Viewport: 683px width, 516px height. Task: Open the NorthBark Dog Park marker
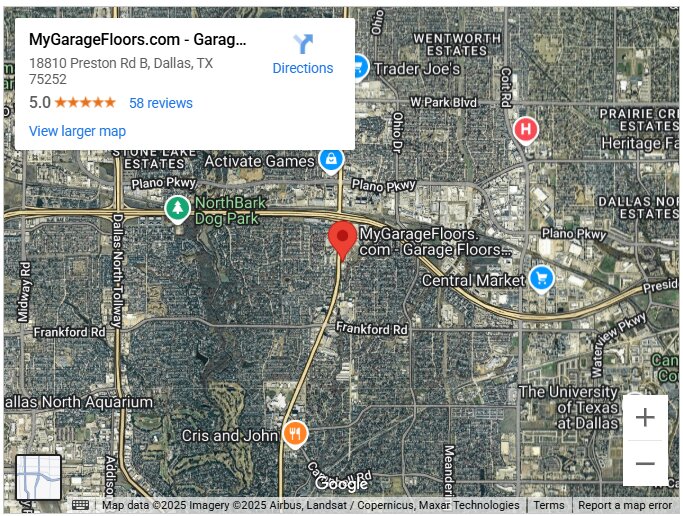(x=177, y=208)
